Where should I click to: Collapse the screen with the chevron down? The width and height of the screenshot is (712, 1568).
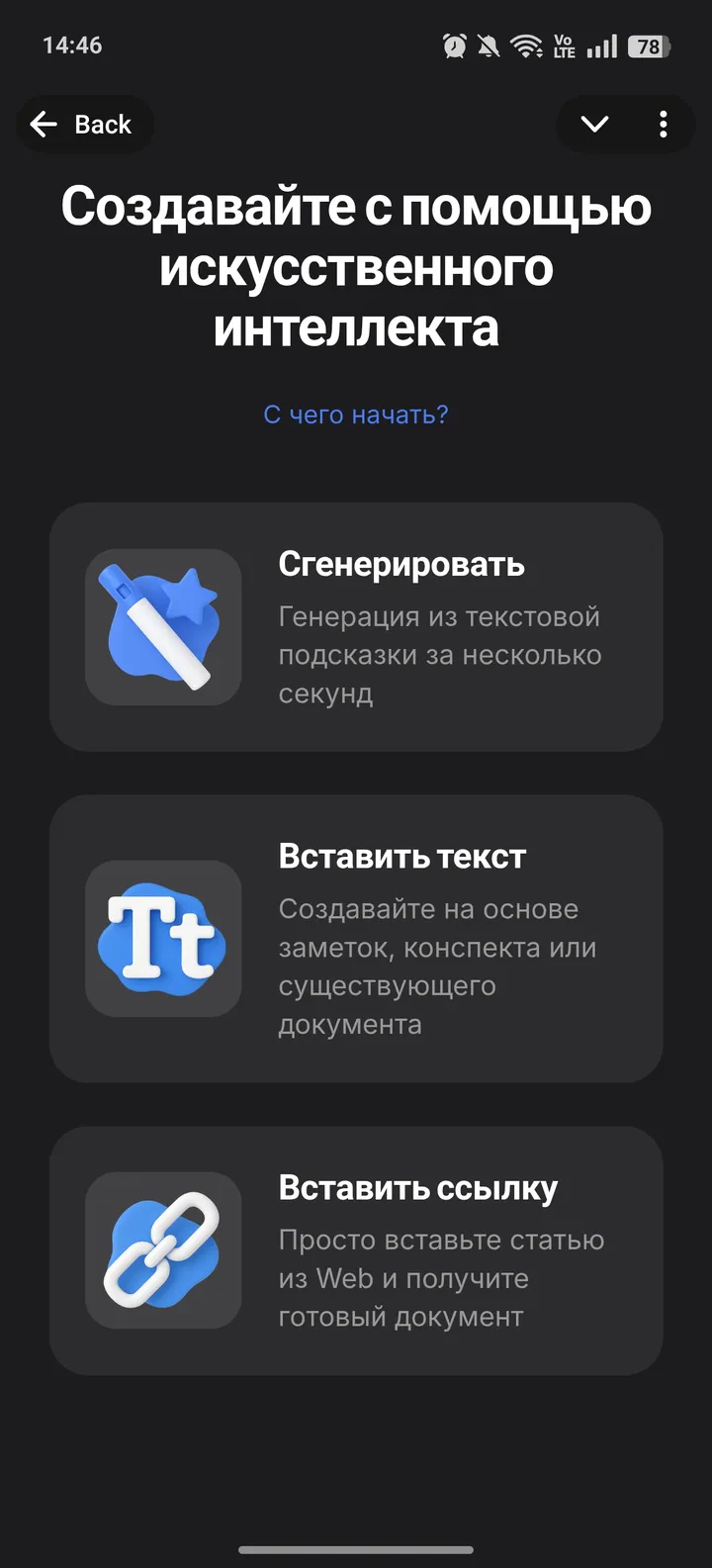pos(594,124)
